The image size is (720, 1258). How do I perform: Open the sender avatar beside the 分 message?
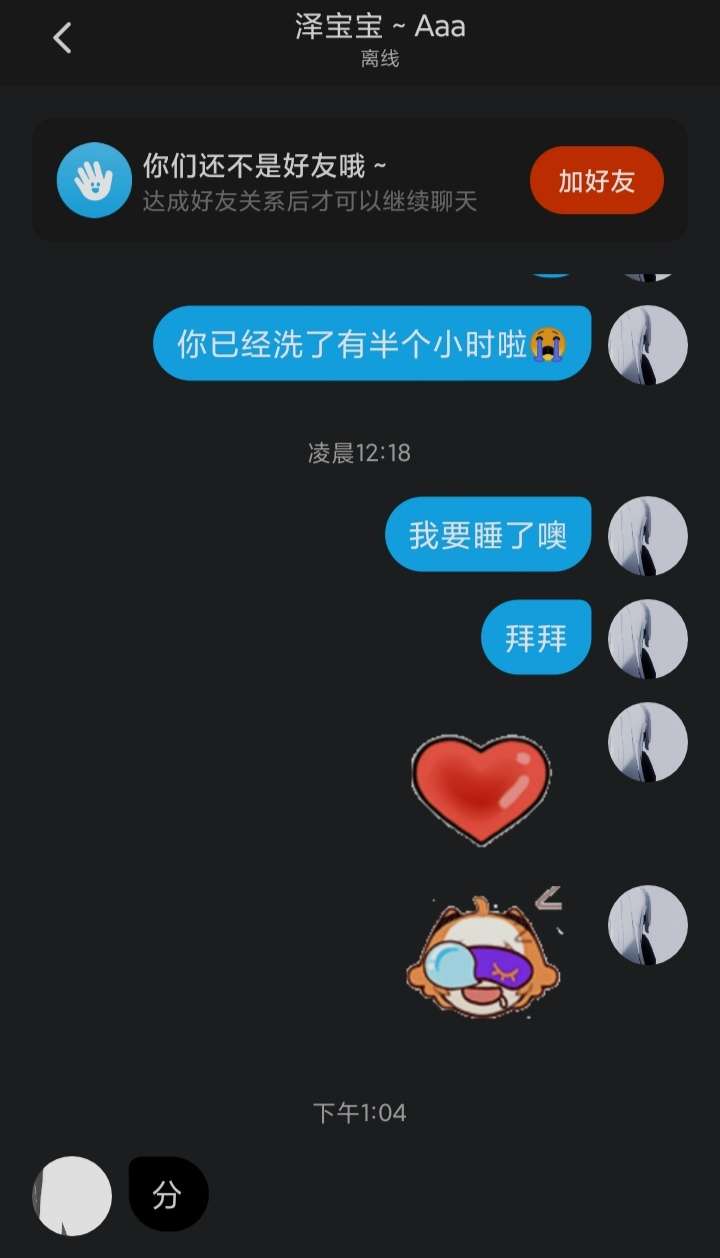coord(72,1195)
